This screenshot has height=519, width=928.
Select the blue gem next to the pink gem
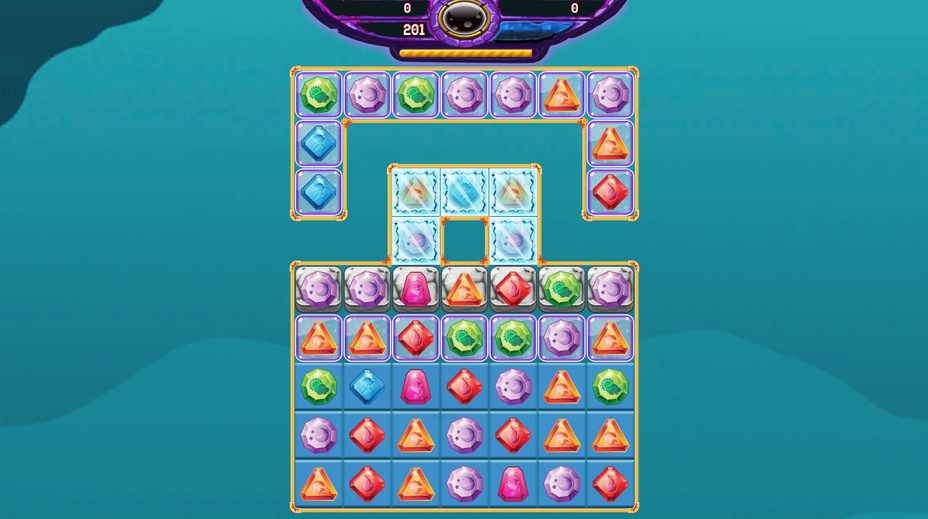(367, 386)
